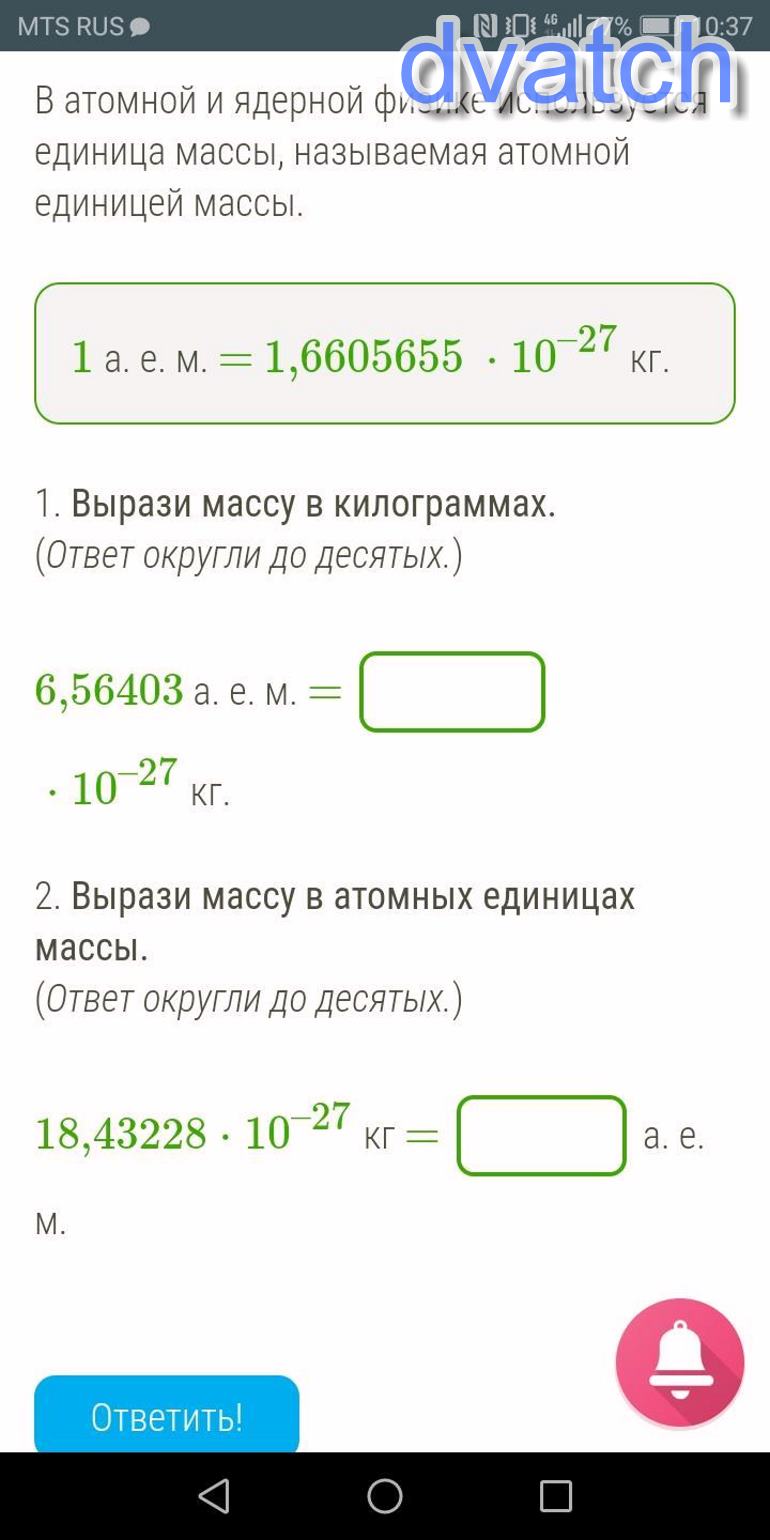Go back using system navigation bar
Viewport: 770px width, 1540px height.
[x=214, y=1496]
